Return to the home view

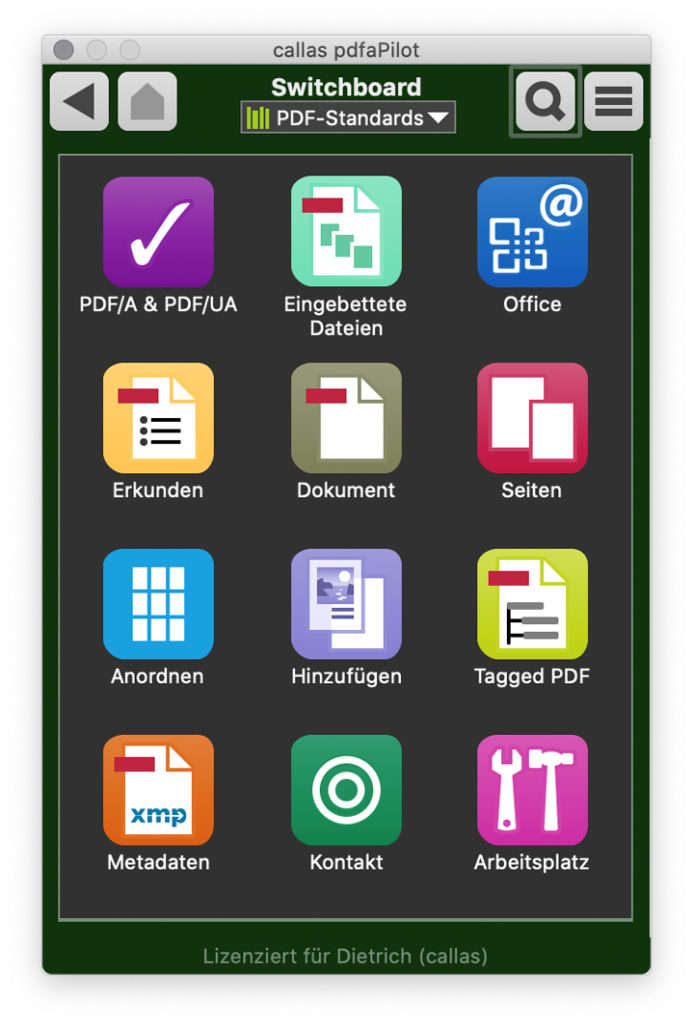click(147, 101)
